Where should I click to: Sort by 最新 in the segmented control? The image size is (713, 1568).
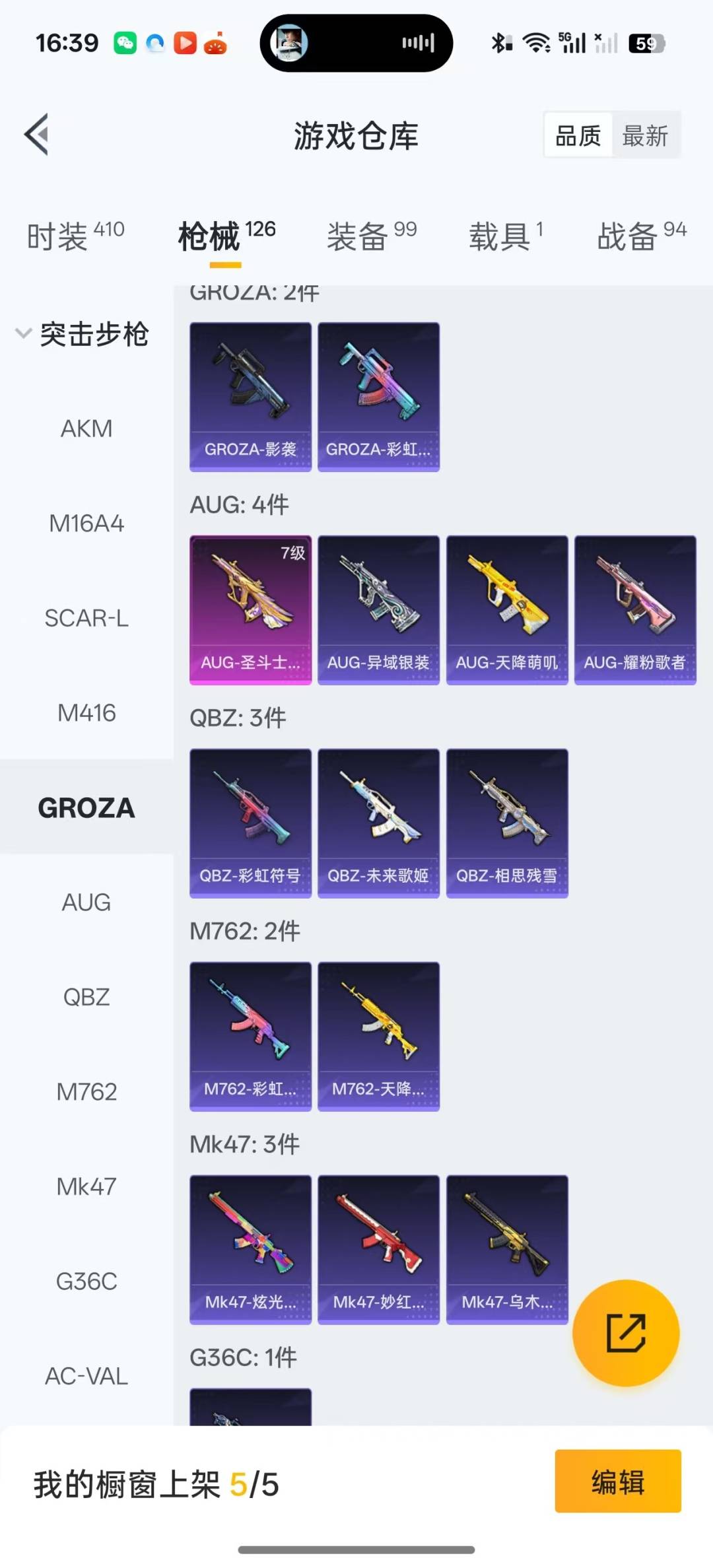tap(646, 136)
